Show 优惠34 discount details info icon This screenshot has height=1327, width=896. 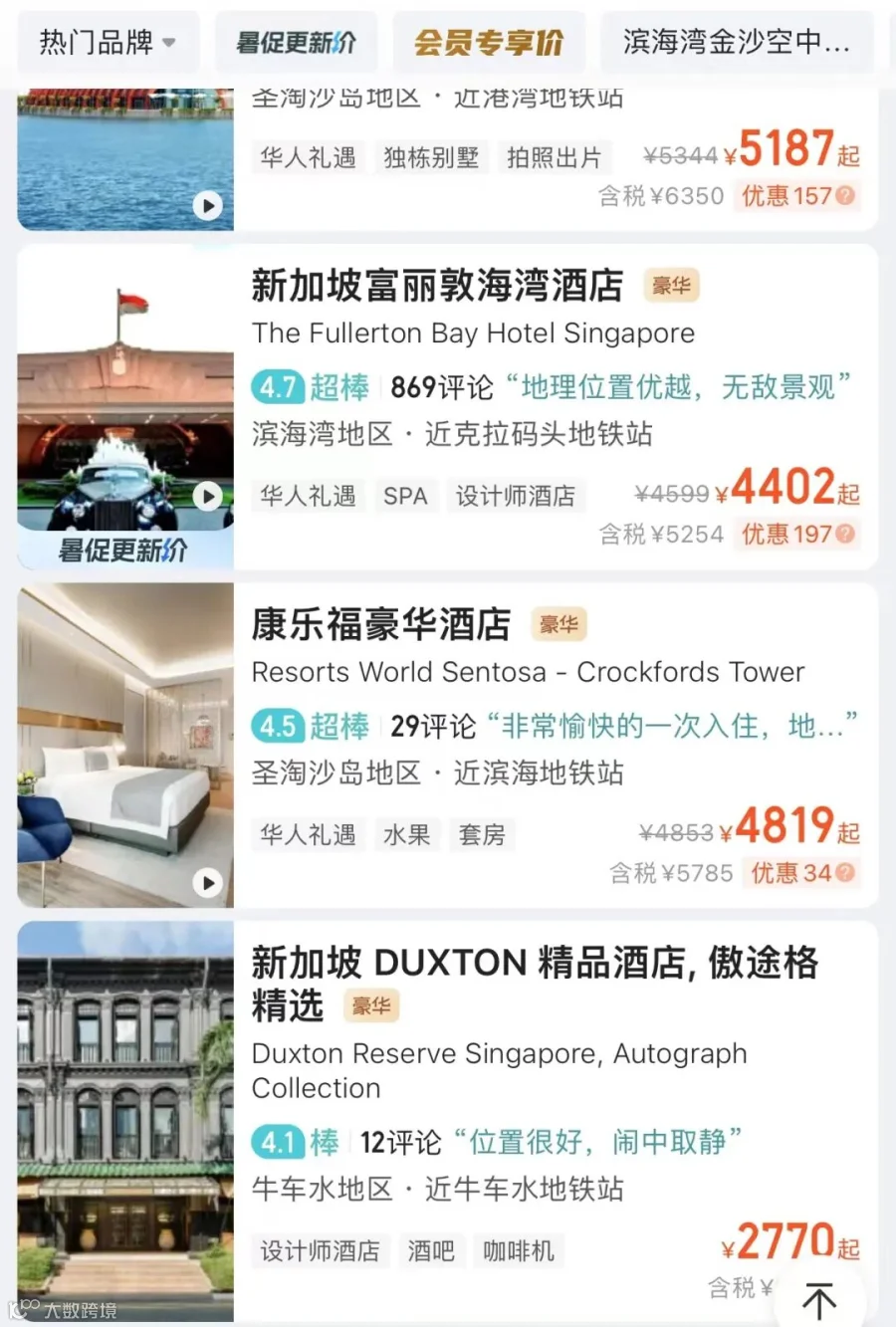point(845,873)
